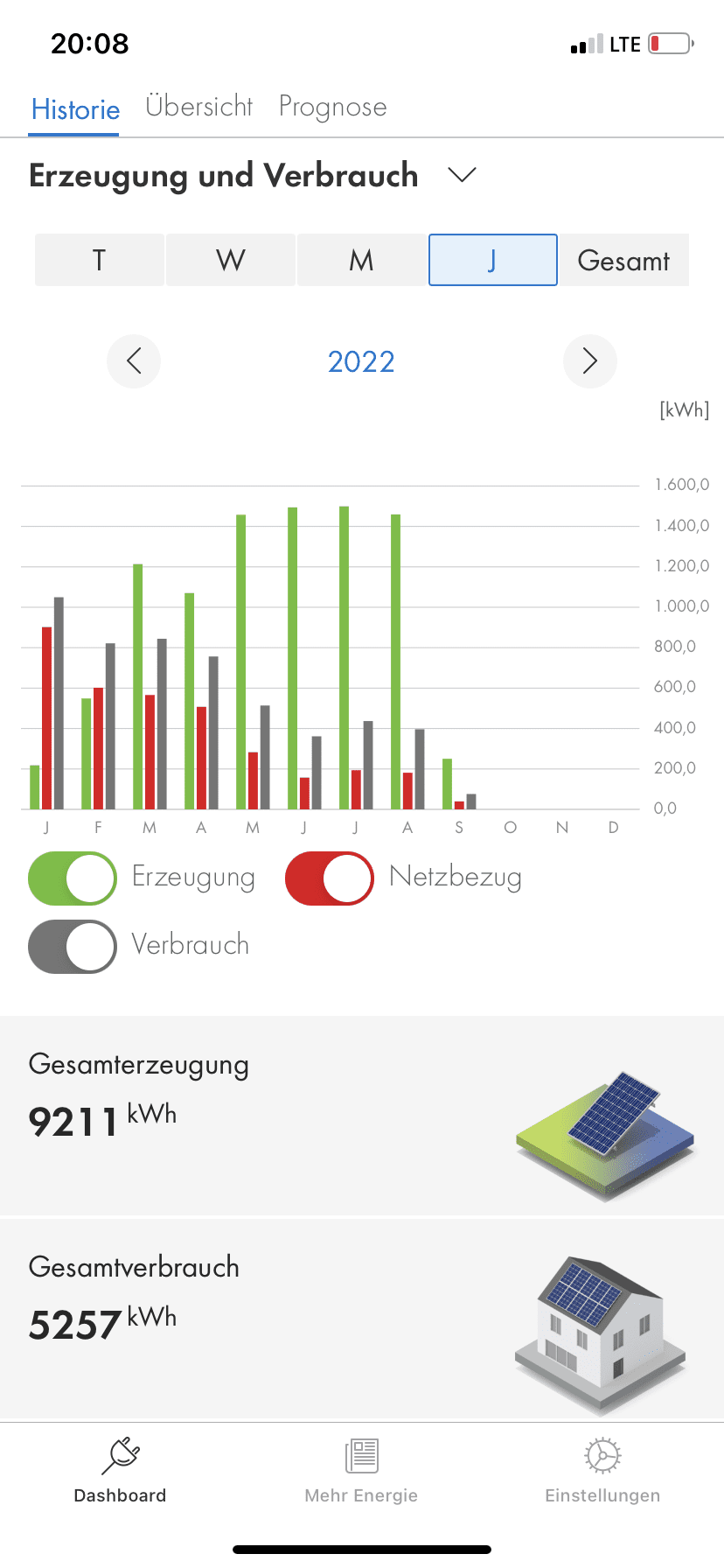Open the Dashboard tab
724x1568 pixels.
pos(120,1471)
